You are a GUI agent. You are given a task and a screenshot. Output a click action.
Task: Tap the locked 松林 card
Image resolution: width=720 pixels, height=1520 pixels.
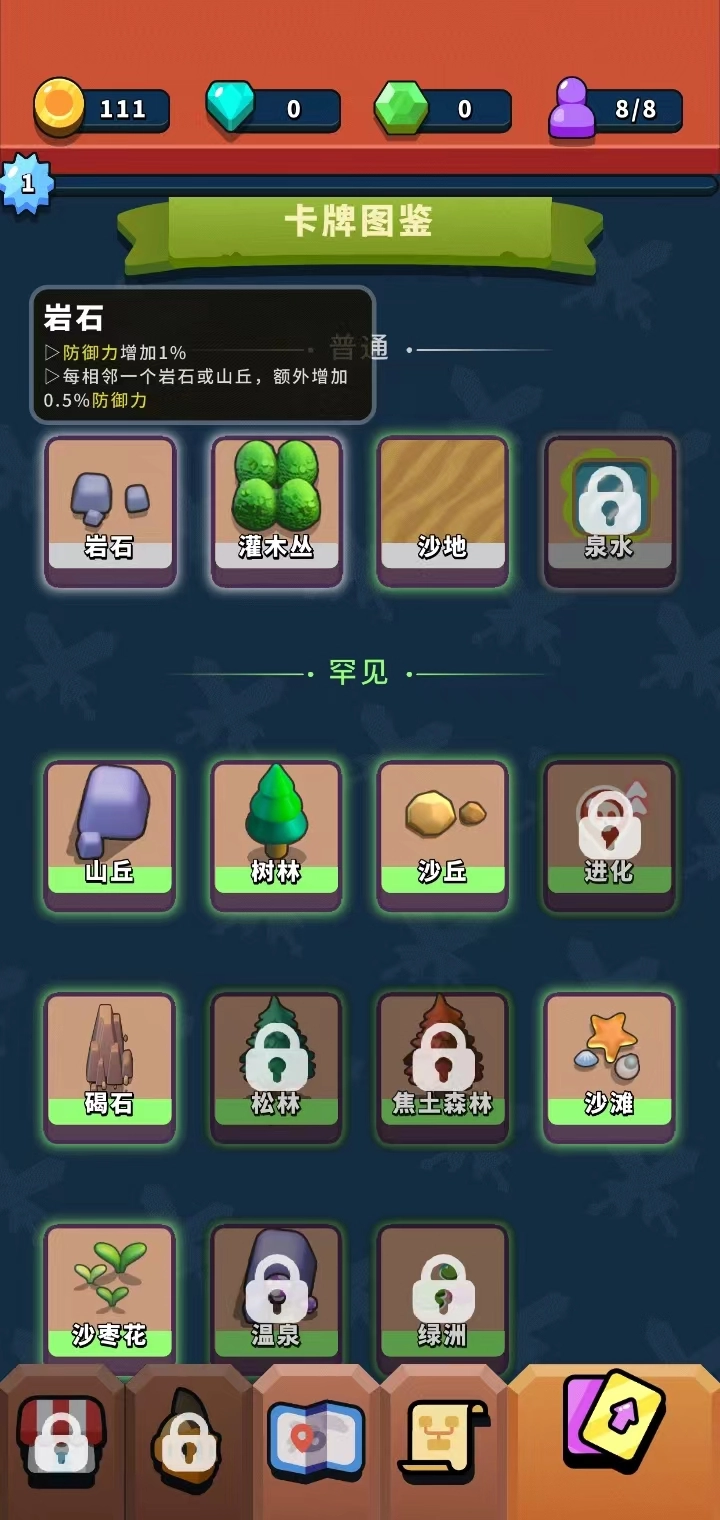(276, 1067)
